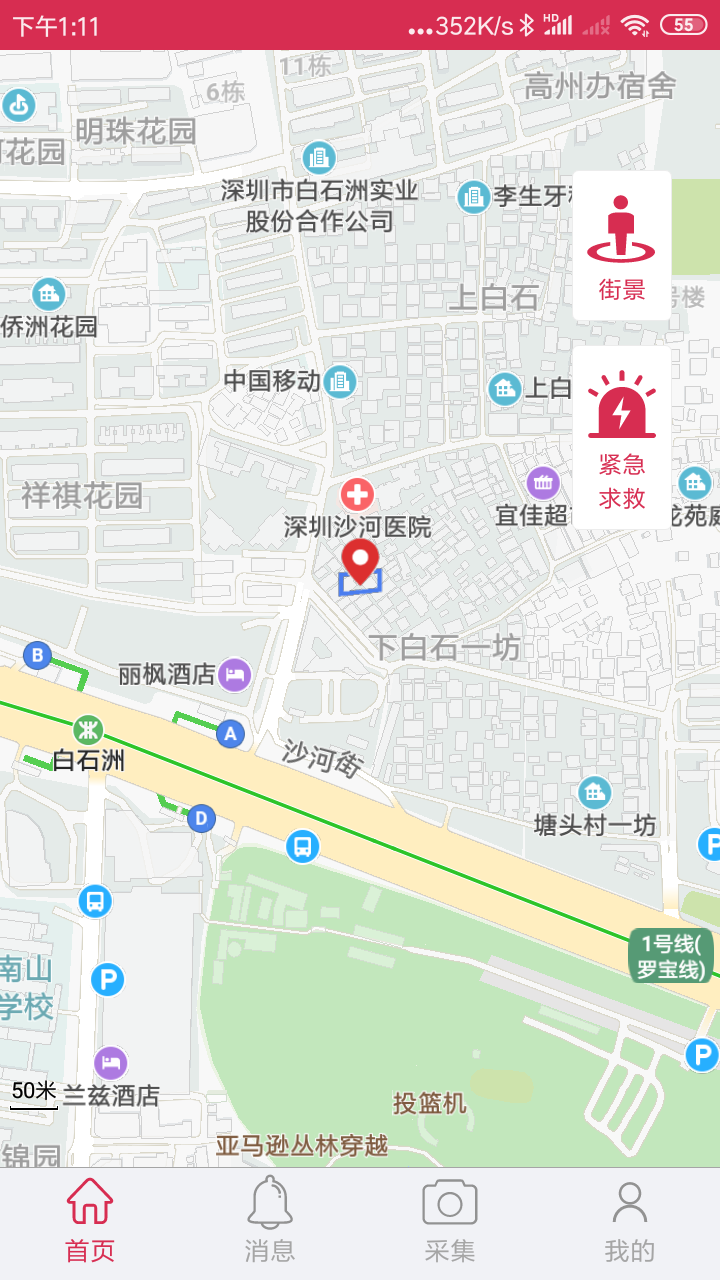
Task: Click the 1号线 罗宝线 subway line badge
Action: click(x=671, y=954)
